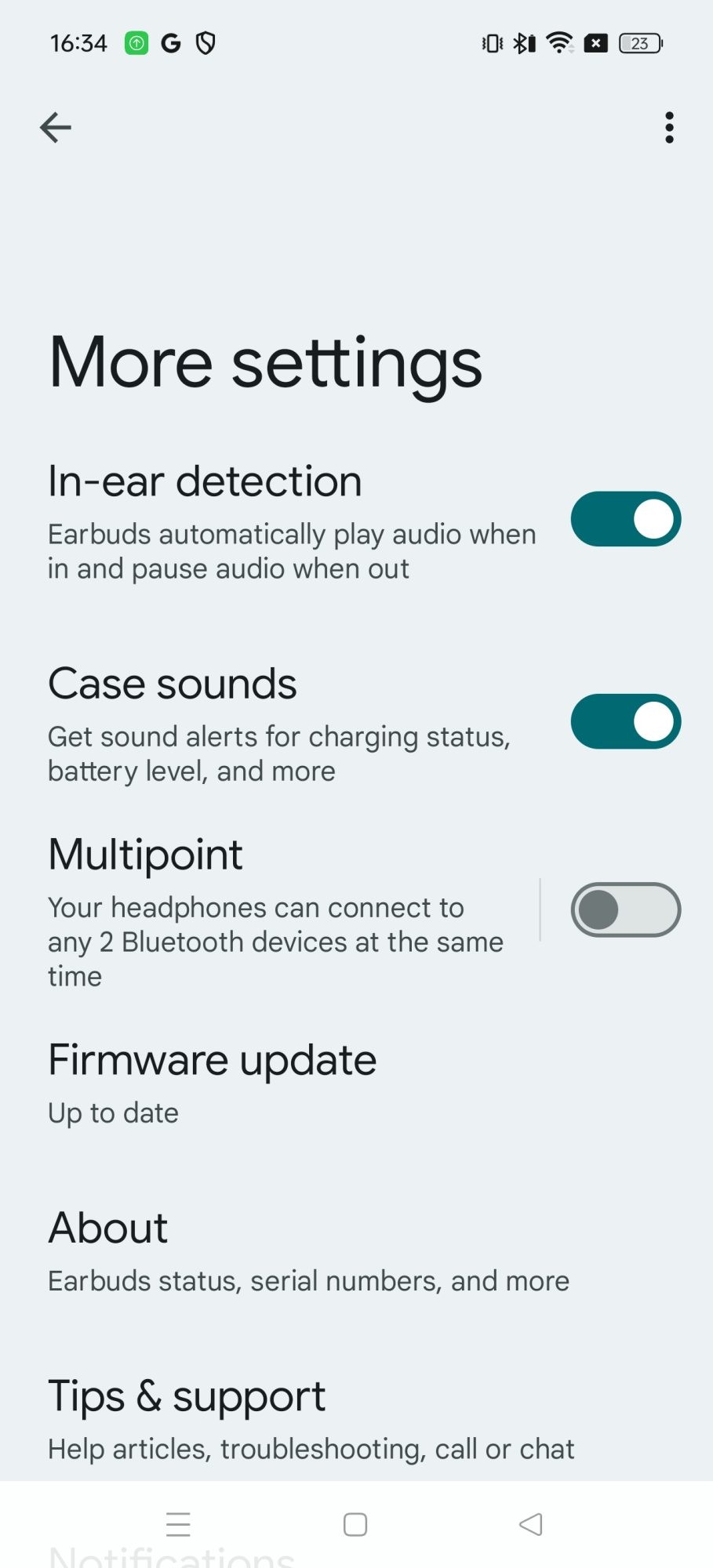Enable the Multipoint switch

[625, 909]
